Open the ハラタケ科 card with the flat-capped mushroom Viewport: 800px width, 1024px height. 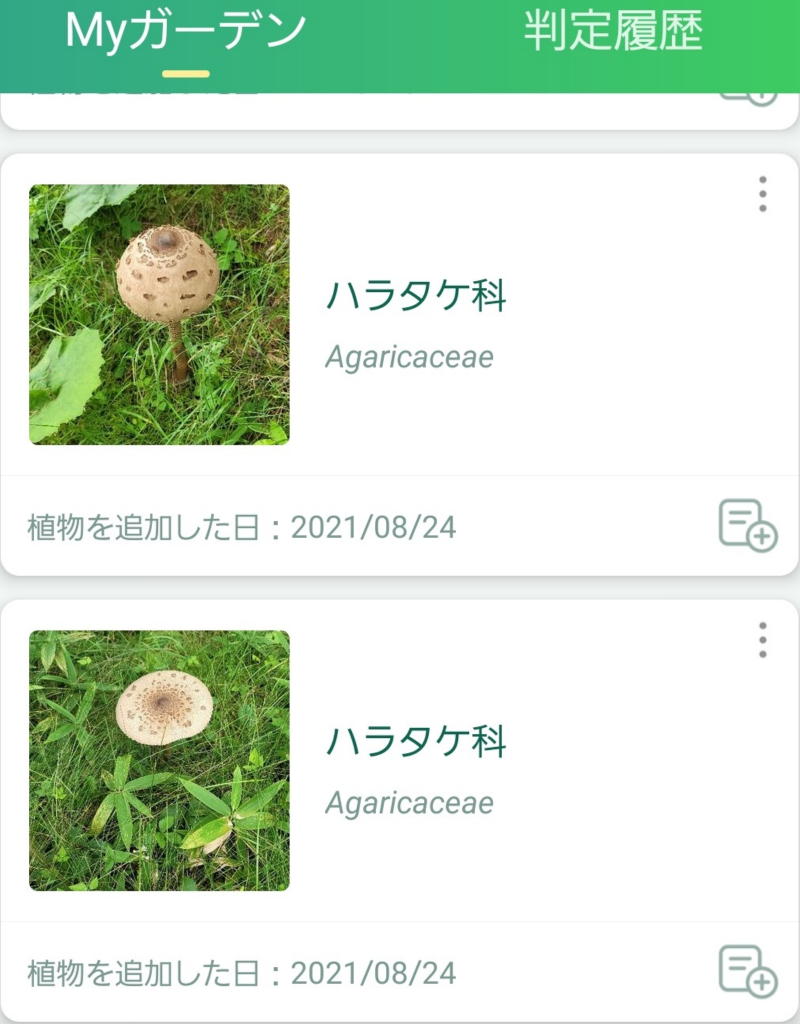pyautogui.click(x=415, y=761)
